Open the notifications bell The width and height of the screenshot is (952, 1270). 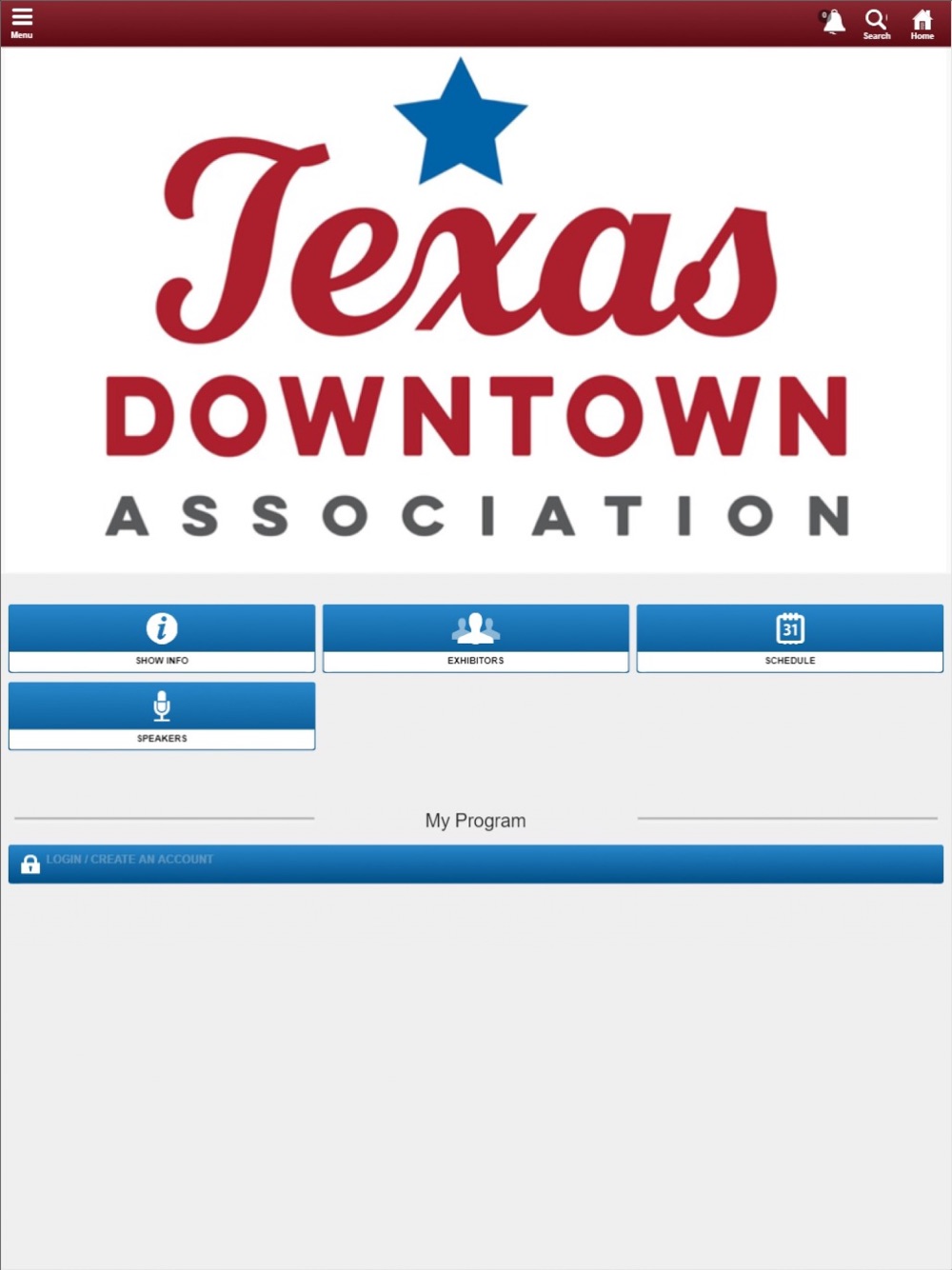[834, 22]
